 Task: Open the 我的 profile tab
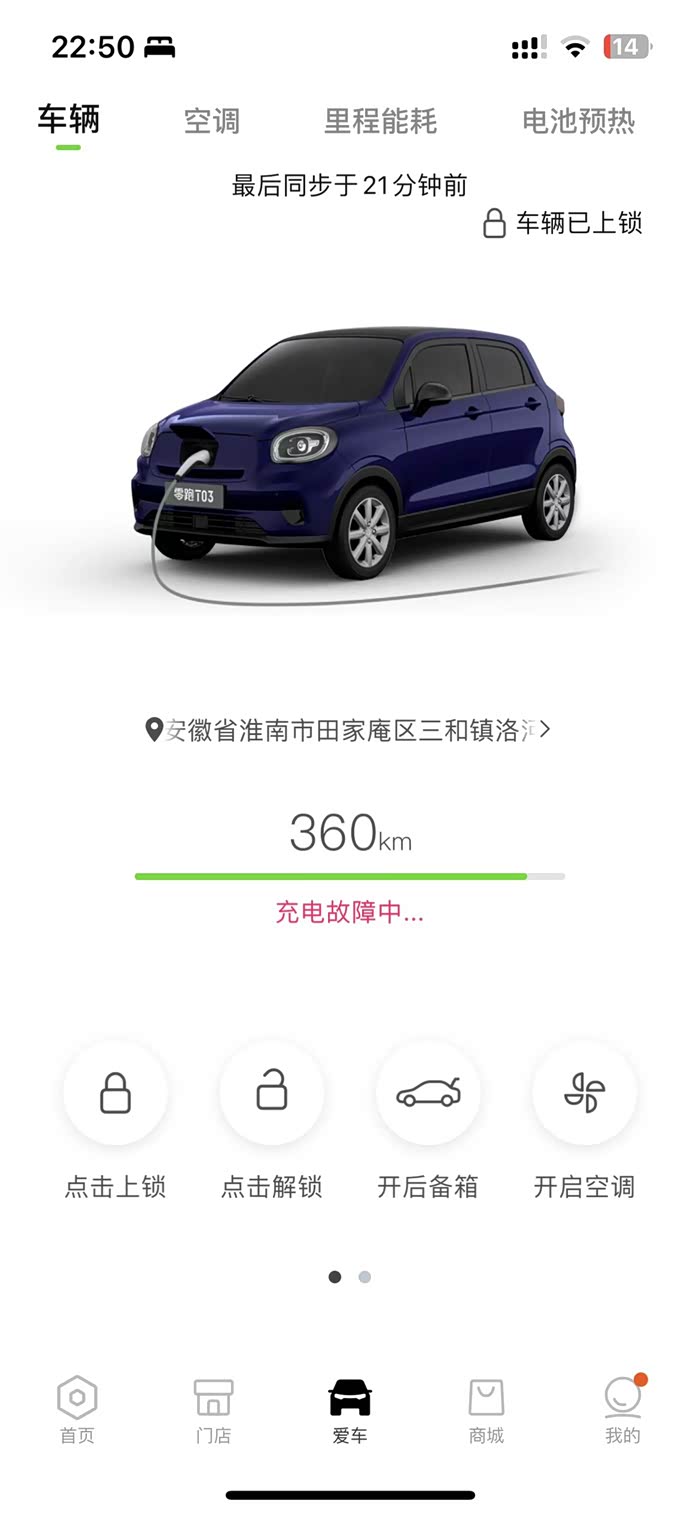622,1410
